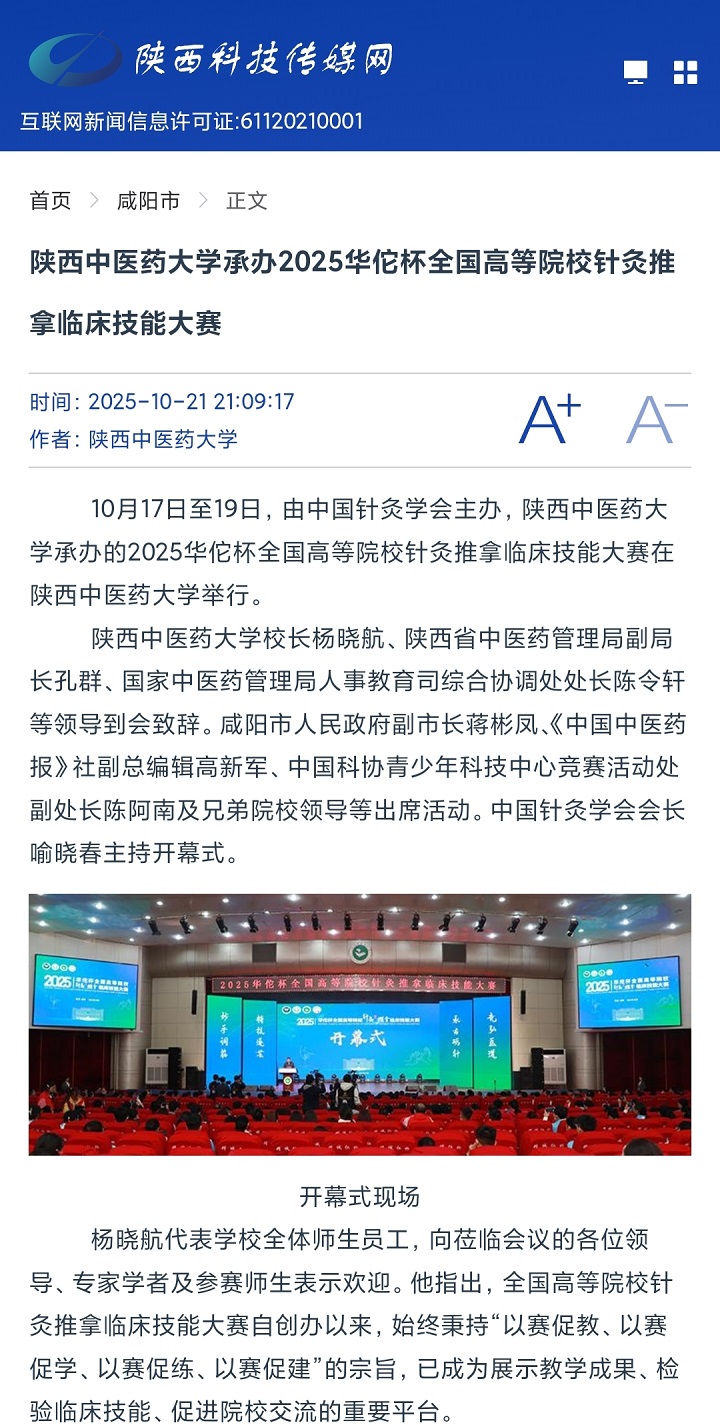Open the 咸阳市 breadcrumb link
720x1425 pixels.
148,201
